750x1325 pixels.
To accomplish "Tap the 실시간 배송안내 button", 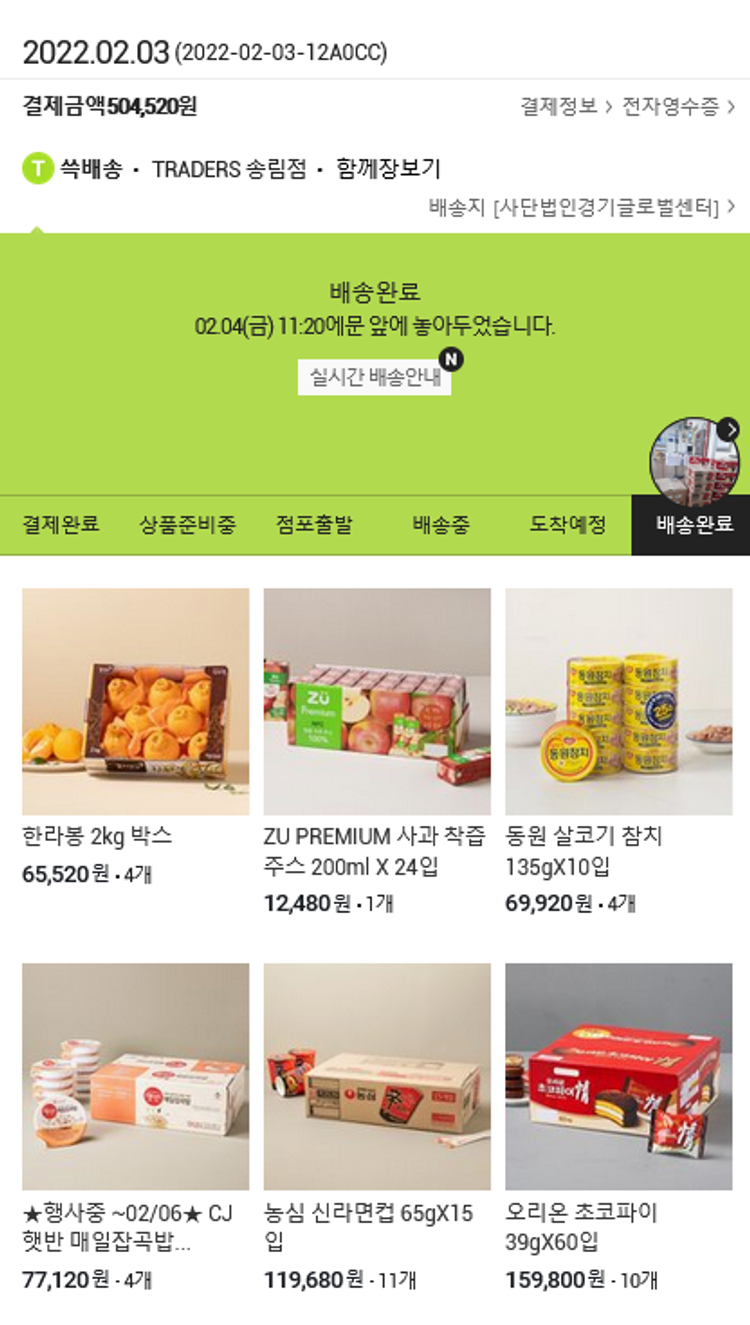I will tap(374, 377).
